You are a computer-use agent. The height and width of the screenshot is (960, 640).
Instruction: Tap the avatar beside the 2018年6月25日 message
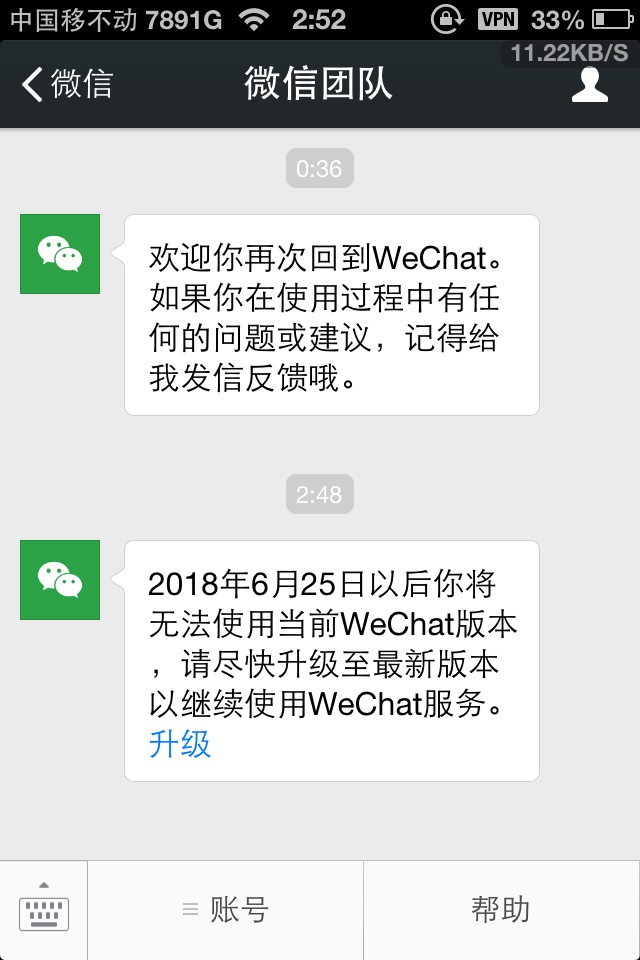click(x=60, y=580)
